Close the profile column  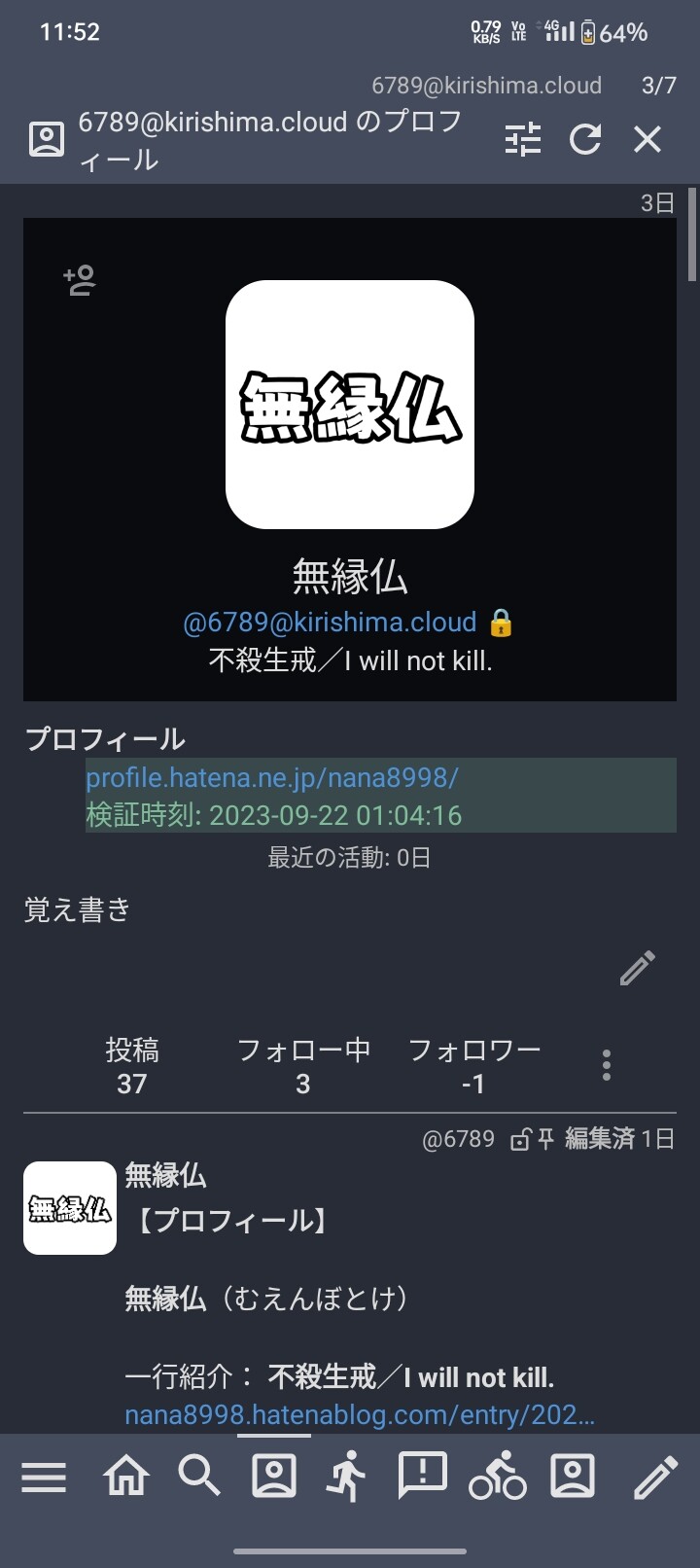(647, 140)
